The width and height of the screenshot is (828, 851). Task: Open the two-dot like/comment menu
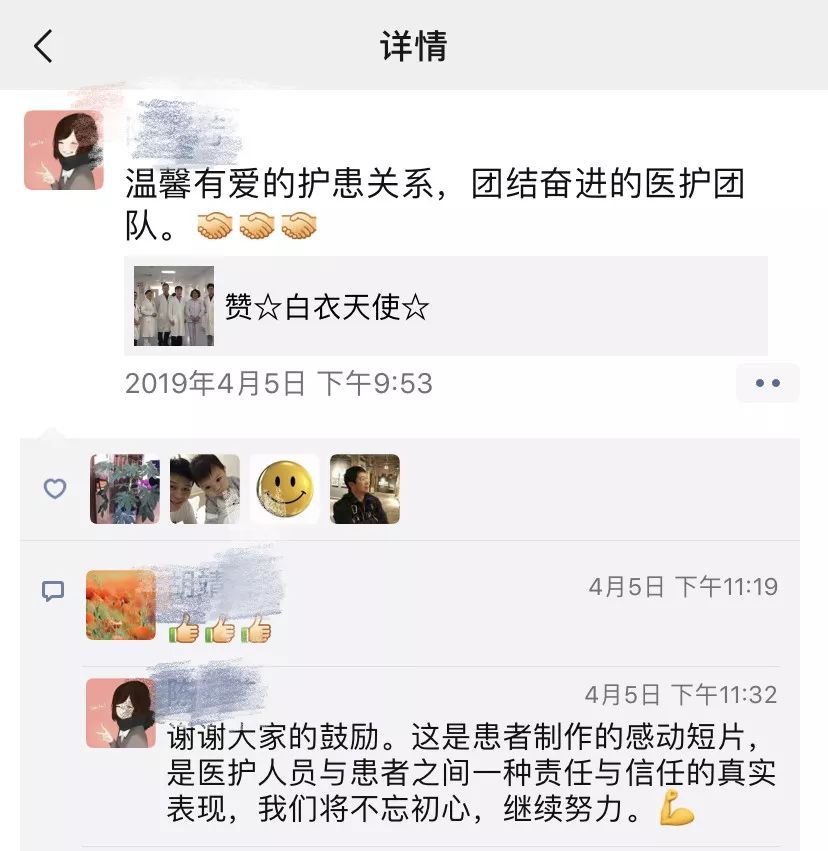(767, 383)
